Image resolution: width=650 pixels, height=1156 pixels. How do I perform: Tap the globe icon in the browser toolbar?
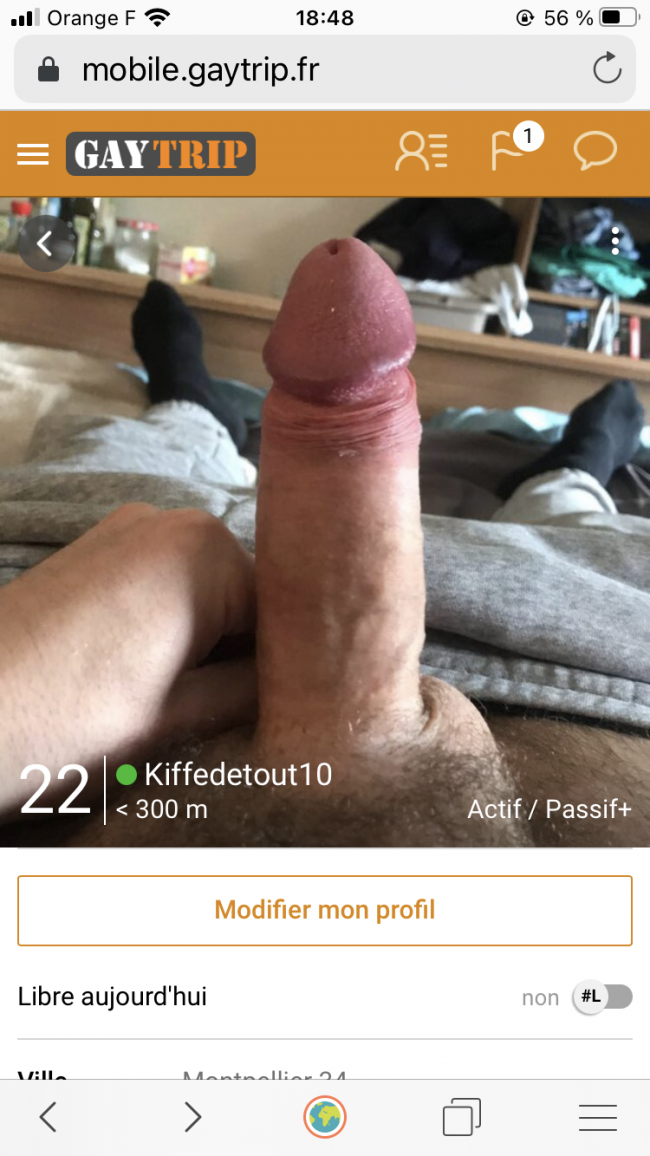point(325,1117)
